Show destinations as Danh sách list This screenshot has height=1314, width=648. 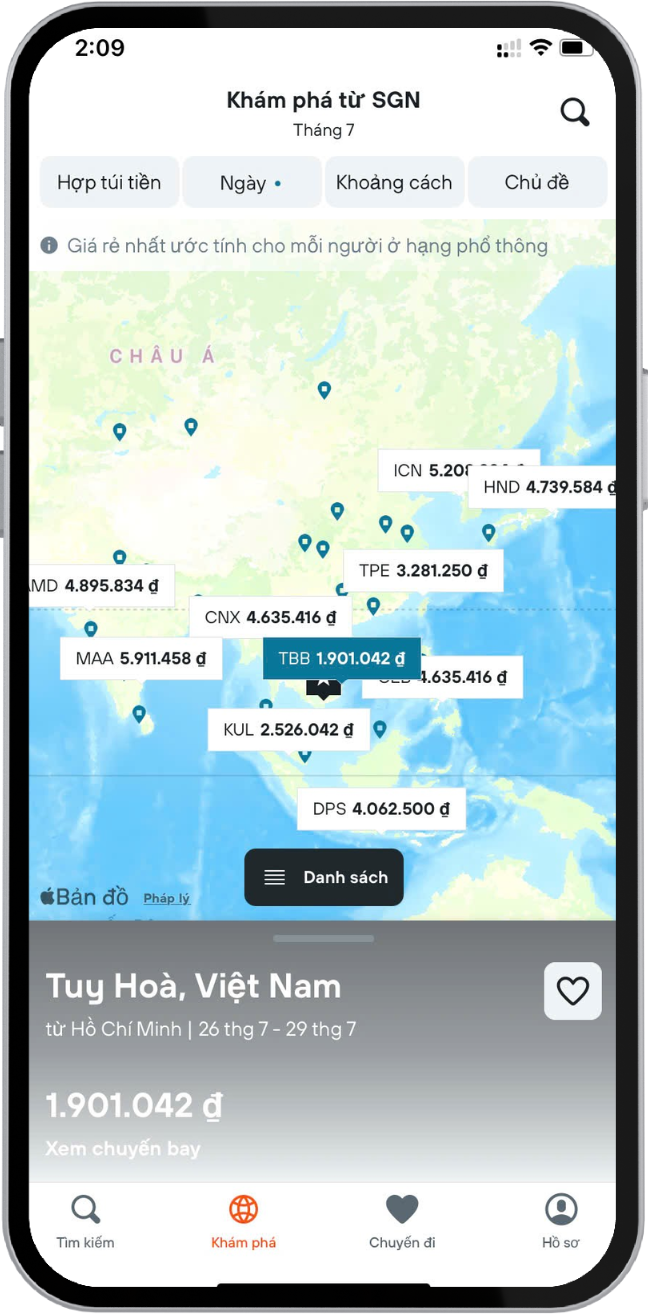pyautogui.click(x=324, y=877)
